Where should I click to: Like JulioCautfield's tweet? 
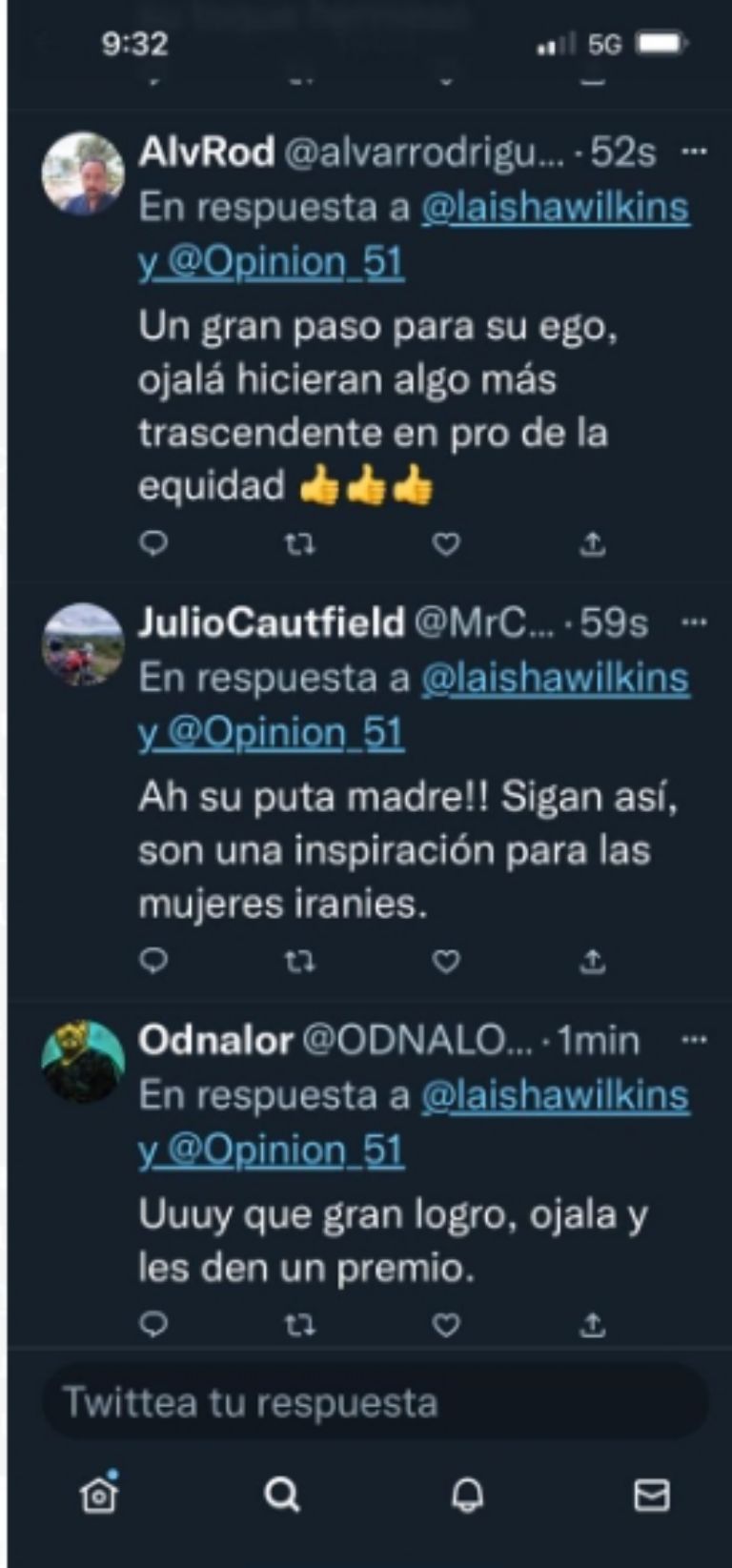pyautogui.click(x=446, y=962)
